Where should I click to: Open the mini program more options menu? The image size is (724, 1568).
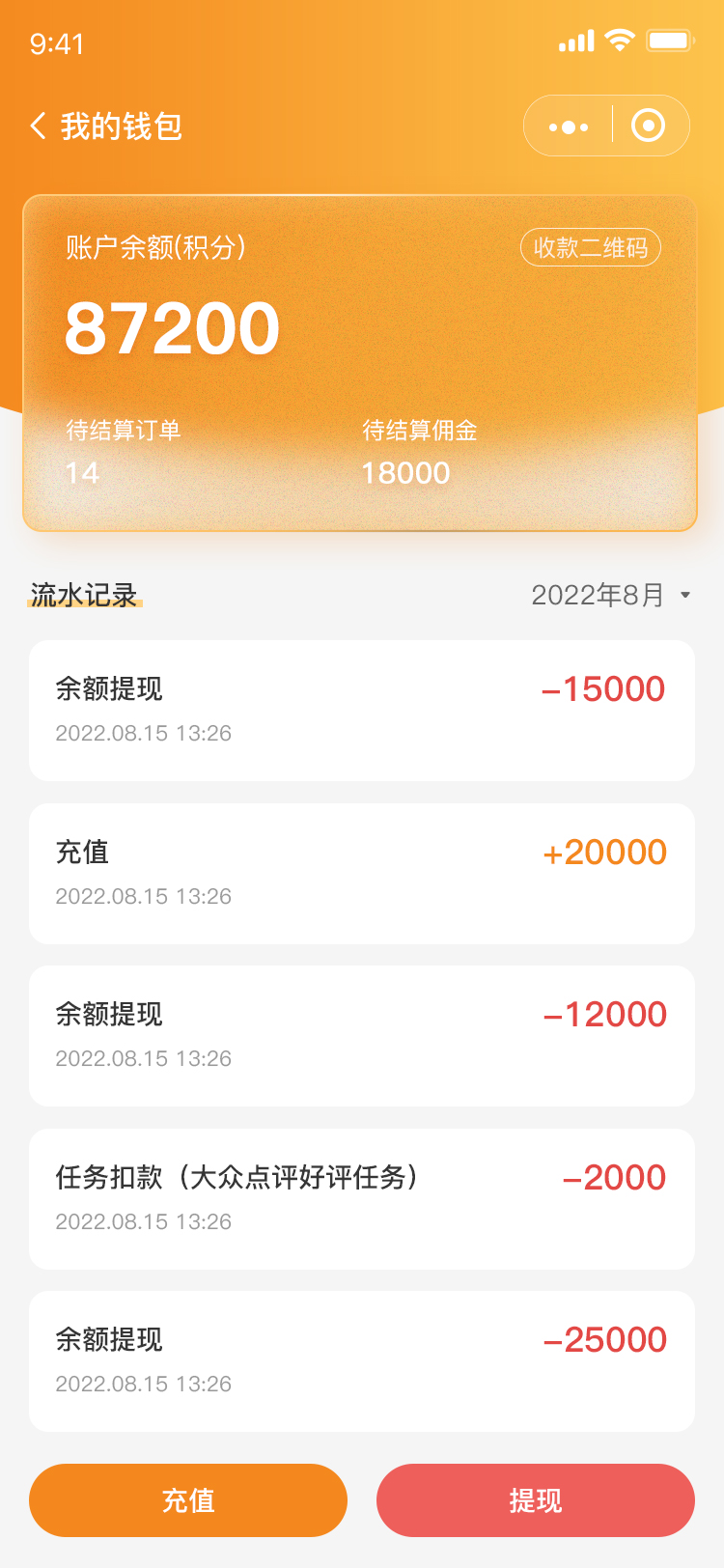click(569, 126)
